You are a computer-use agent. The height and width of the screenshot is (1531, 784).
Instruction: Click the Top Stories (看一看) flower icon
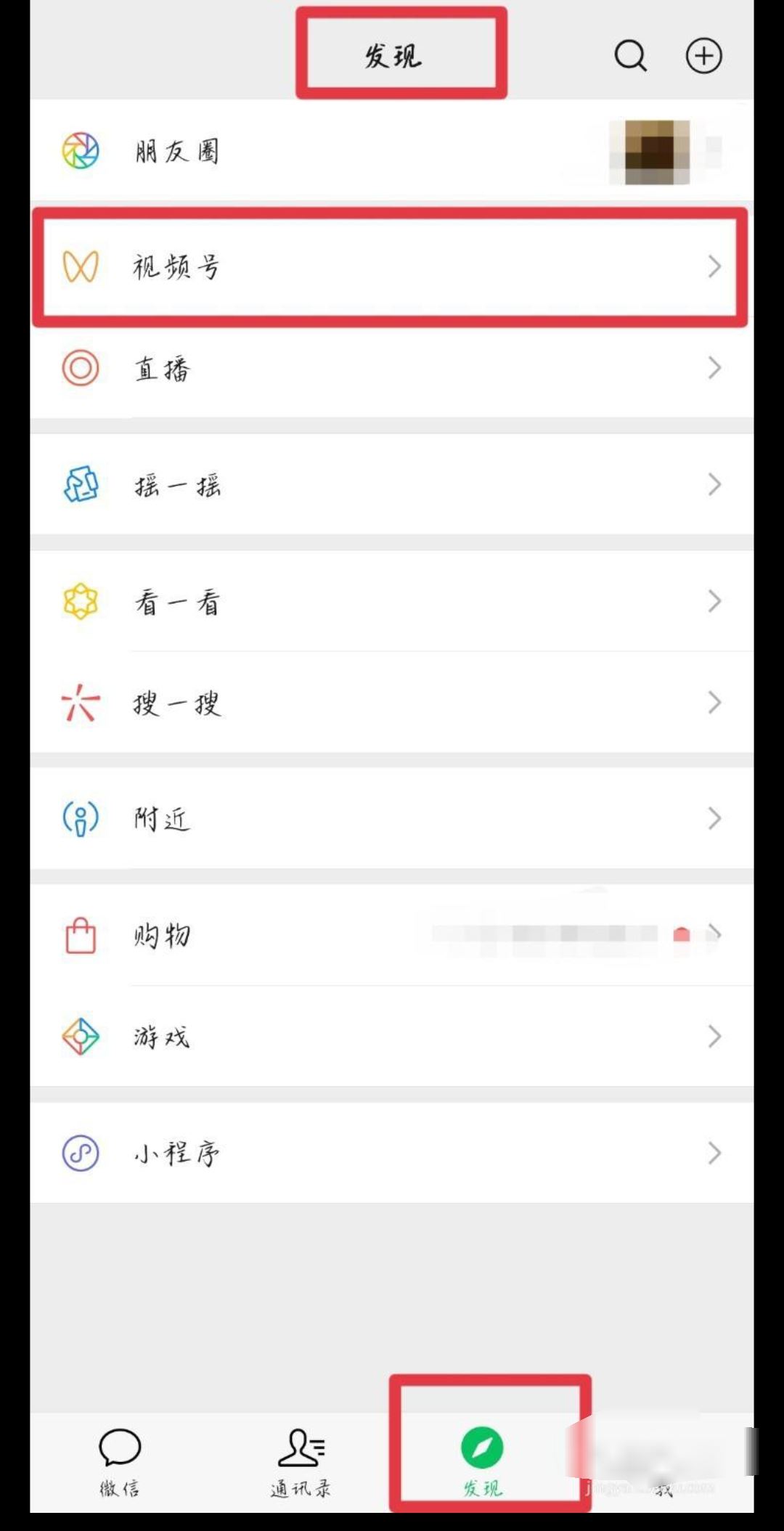80,601
